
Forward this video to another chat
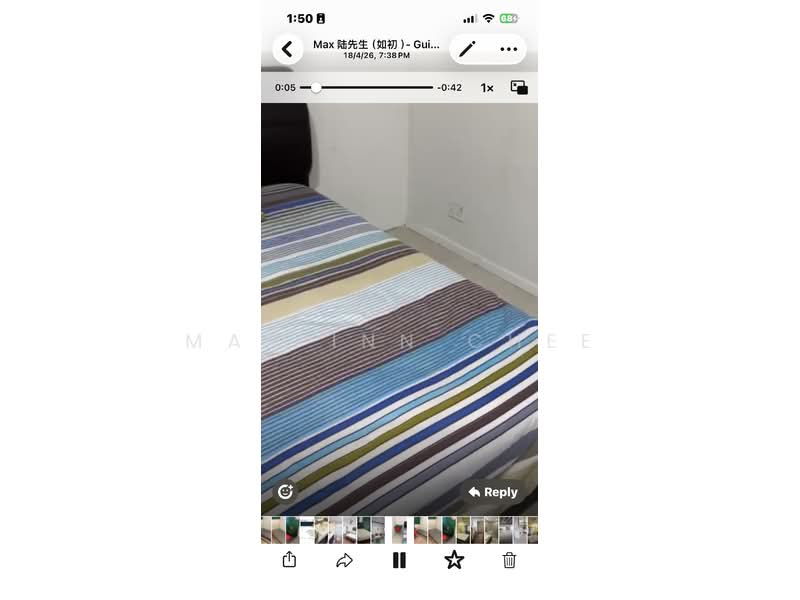point(344,561)
